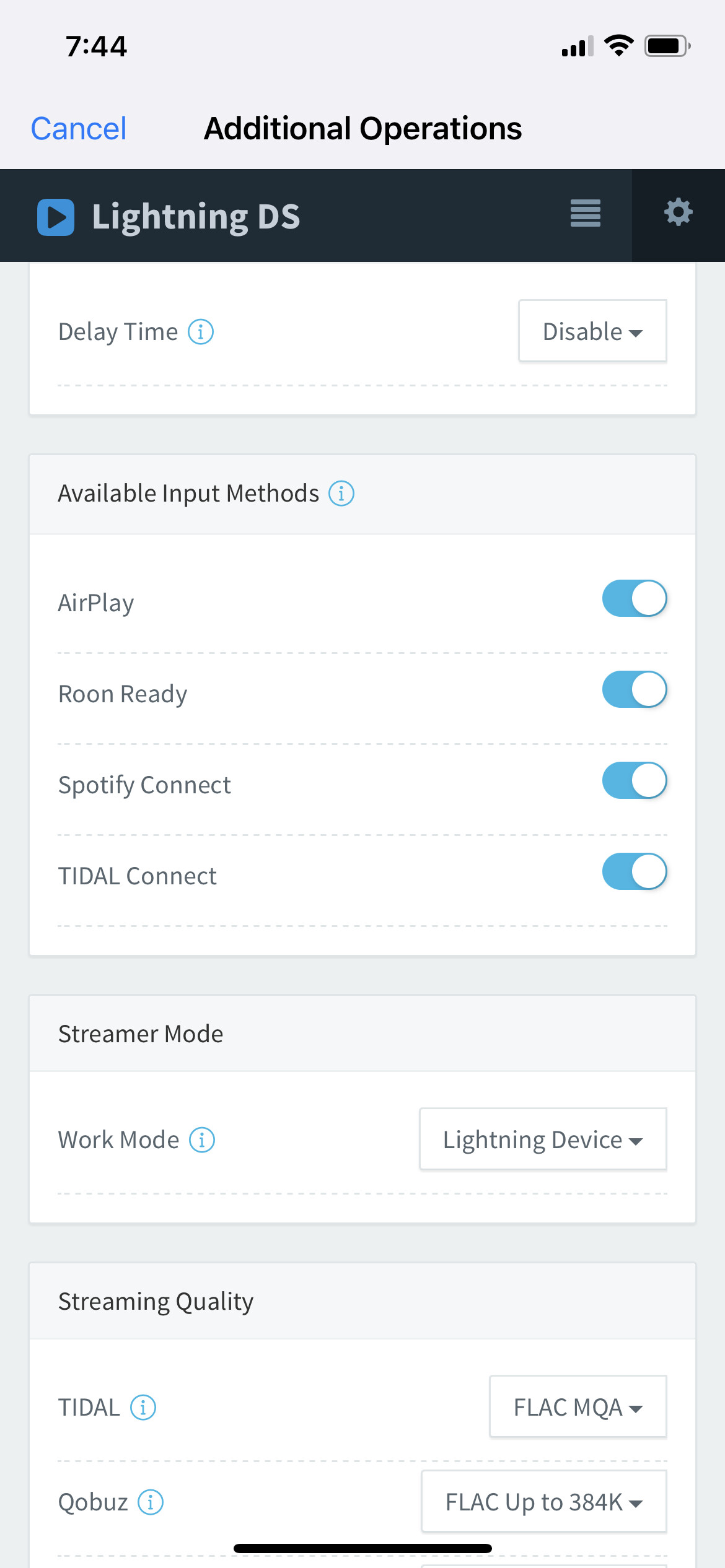Disable the Roon Ready input
725x1568 pixels.
pos(635,689)
